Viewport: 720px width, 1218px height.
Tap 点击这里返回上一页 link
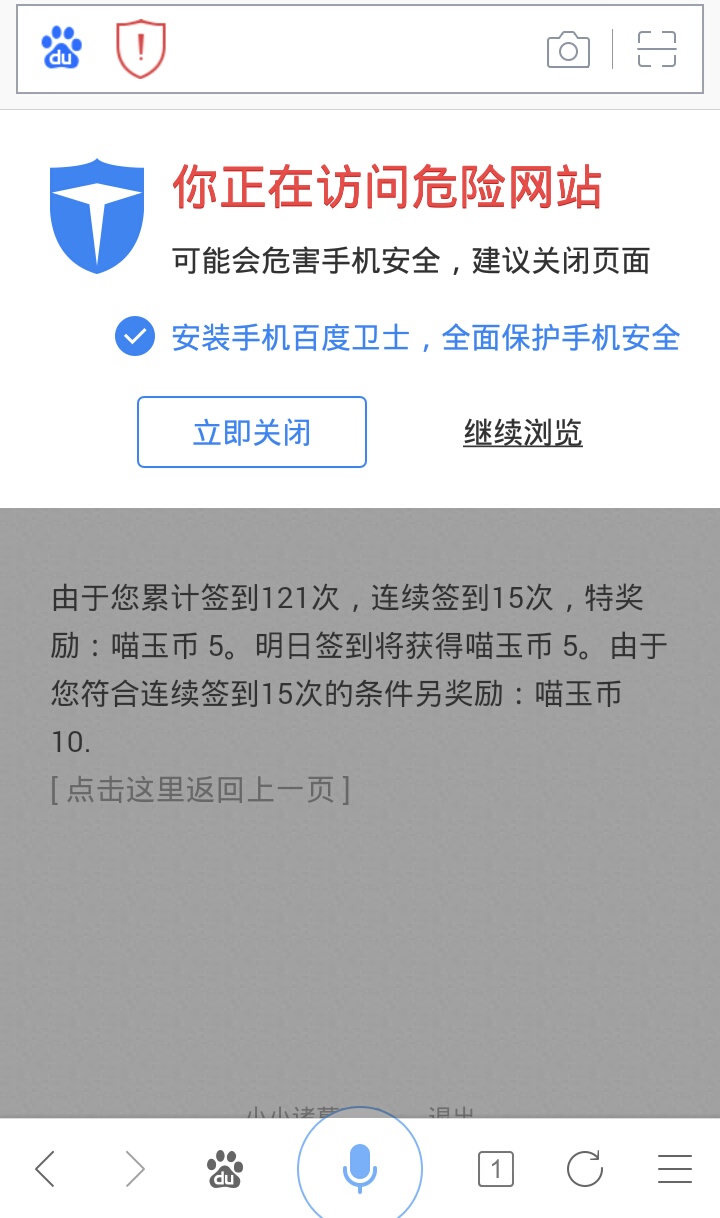click(x=200, y=790)
